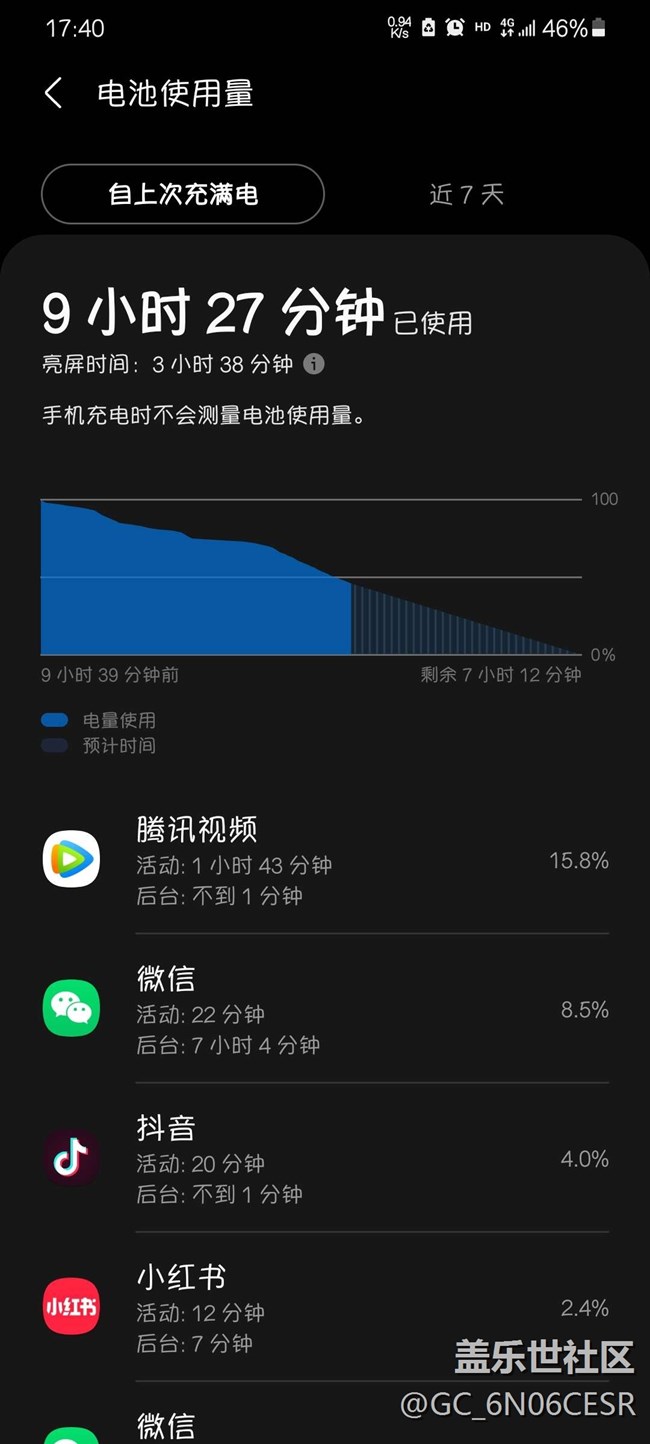Open the 微信 row showing 8.5% usage
The height and width of the screenshot is (1444, 650).
[325, 1010]
